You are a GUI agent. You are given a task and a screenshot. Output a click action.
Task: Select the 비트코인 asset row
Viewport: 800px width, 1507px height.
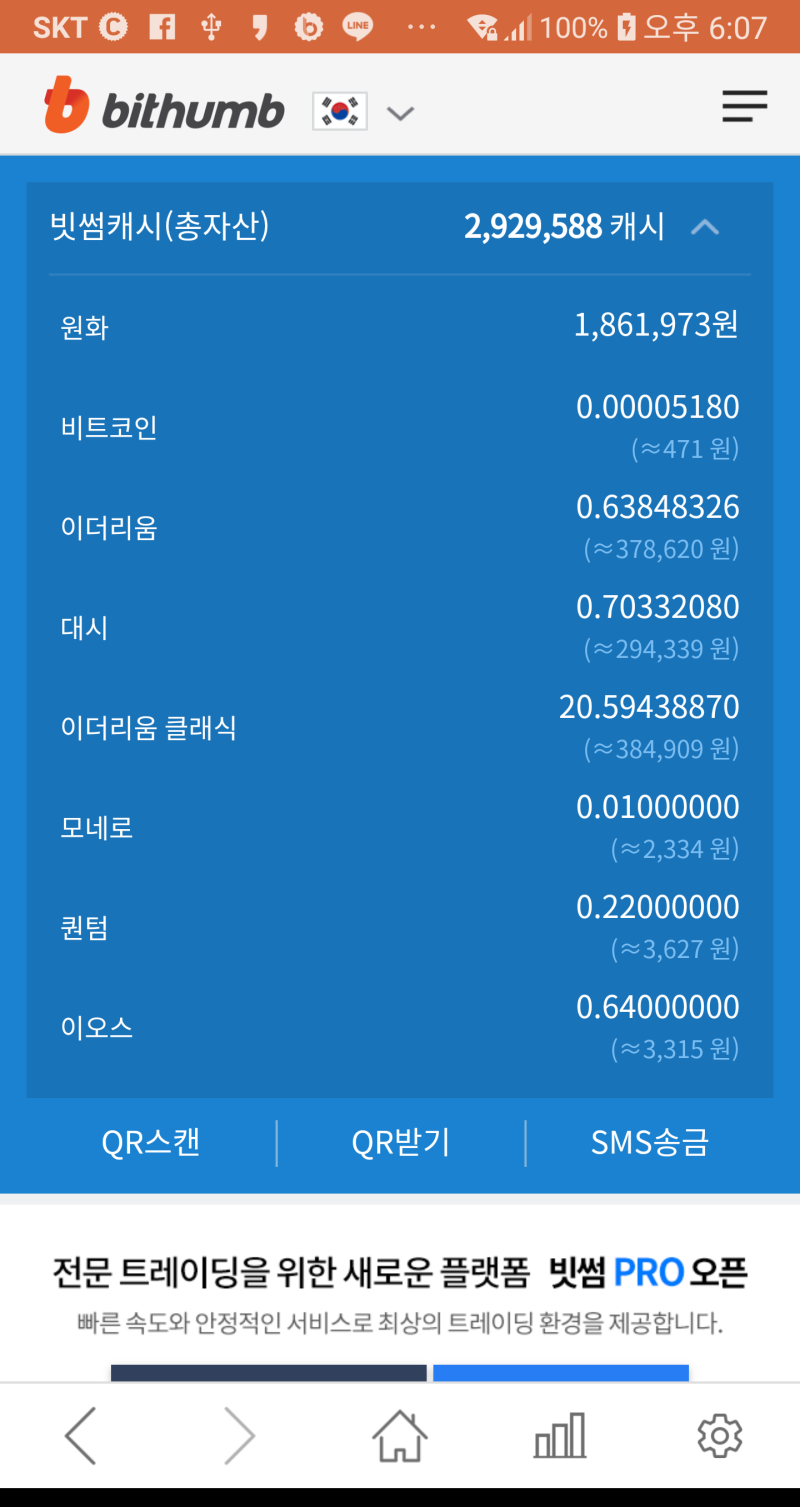coord(400,427)
